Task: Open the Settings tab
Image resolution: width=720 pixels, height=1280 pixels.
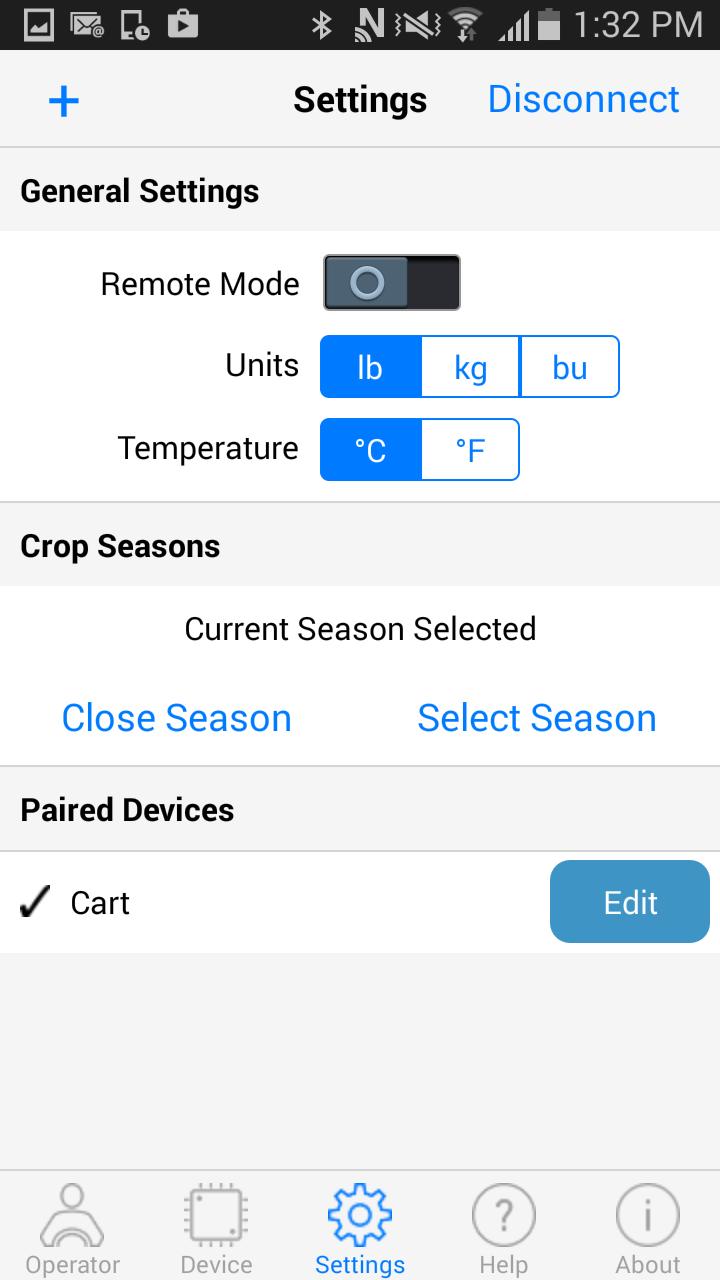Action: (x=360, y=1229)
